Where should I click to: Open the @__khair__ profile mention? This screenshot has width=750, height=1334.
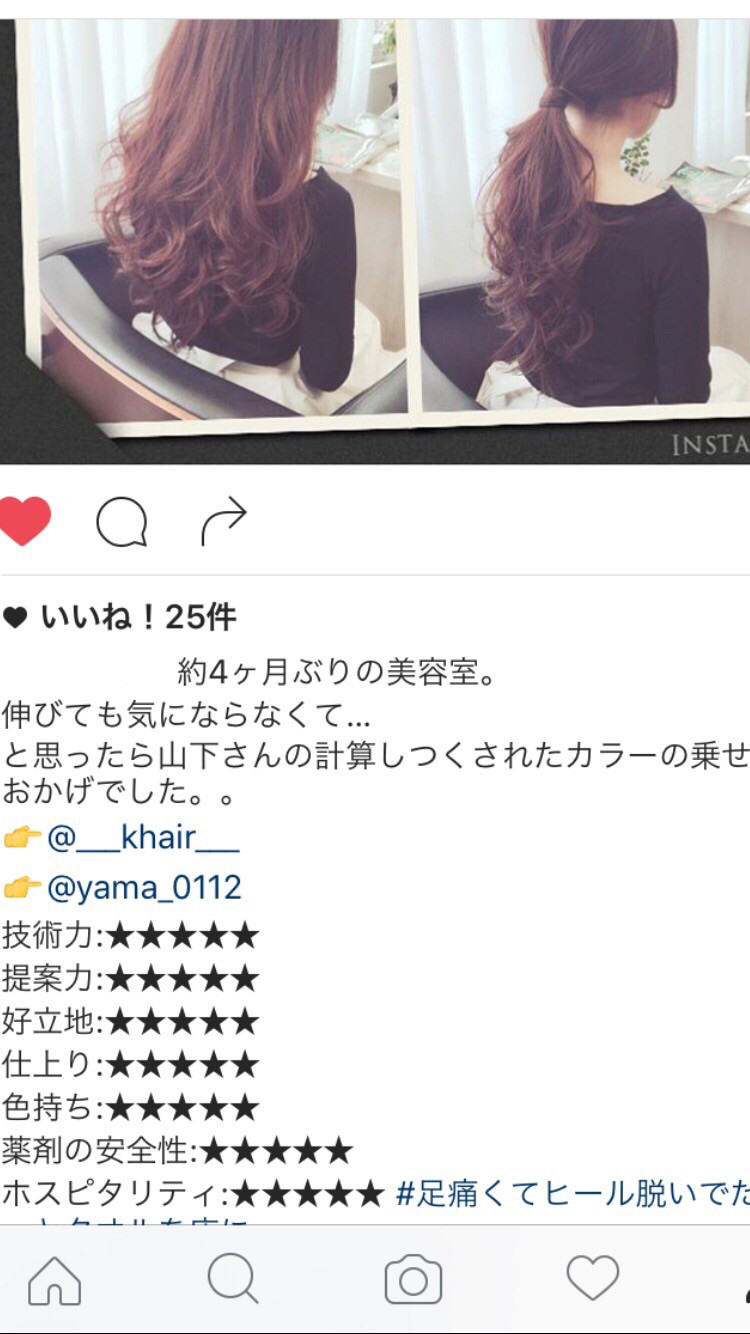coord(142,837)
